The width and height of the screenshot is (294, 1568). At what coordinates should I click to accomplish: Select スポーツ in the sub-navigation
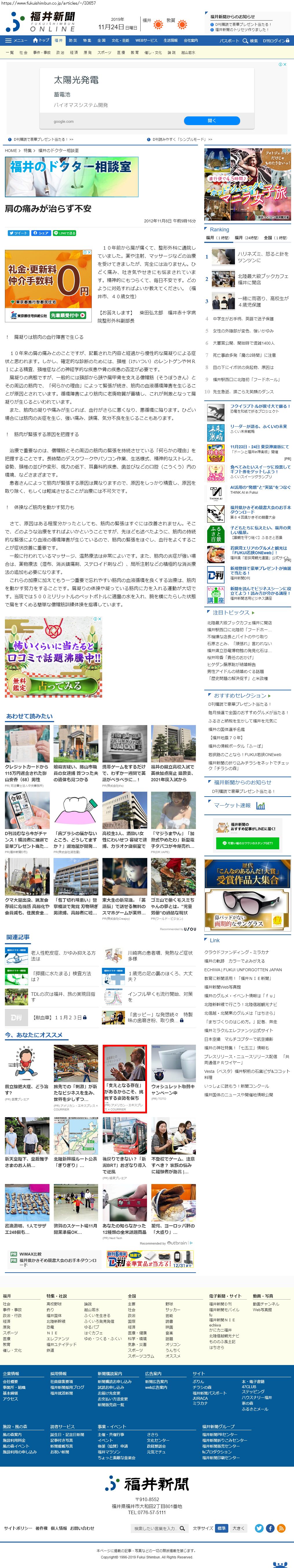coord(104,53)
